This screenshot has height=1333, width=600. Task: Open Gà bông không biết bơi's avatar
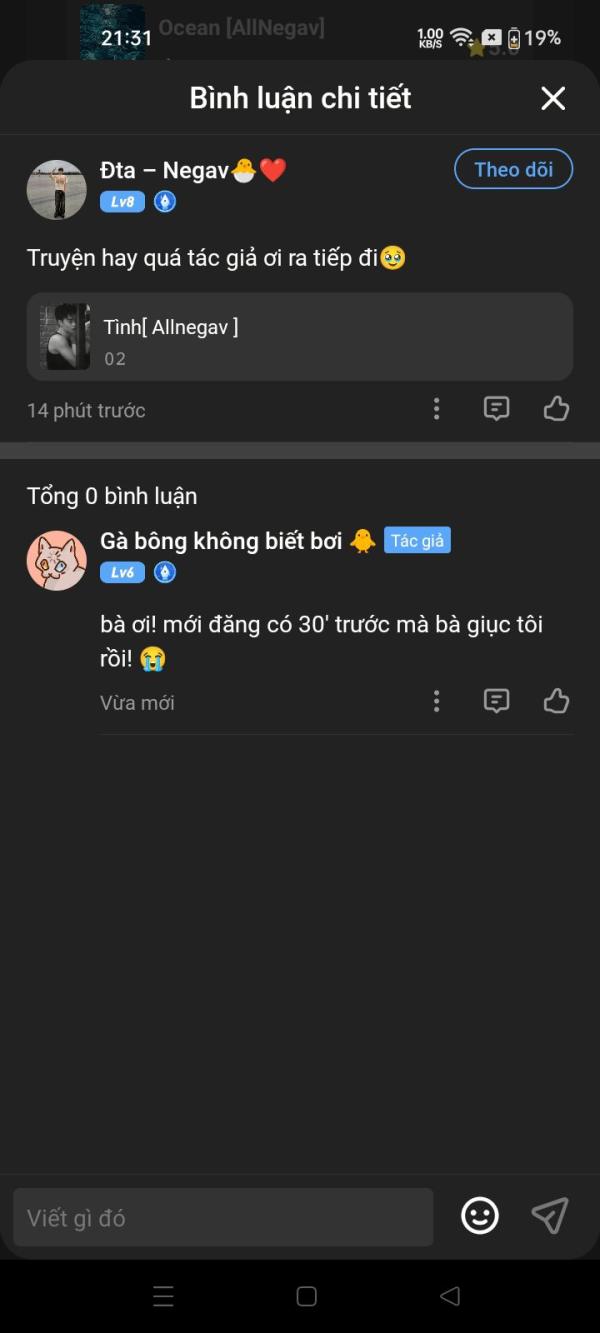pos(56,560)
